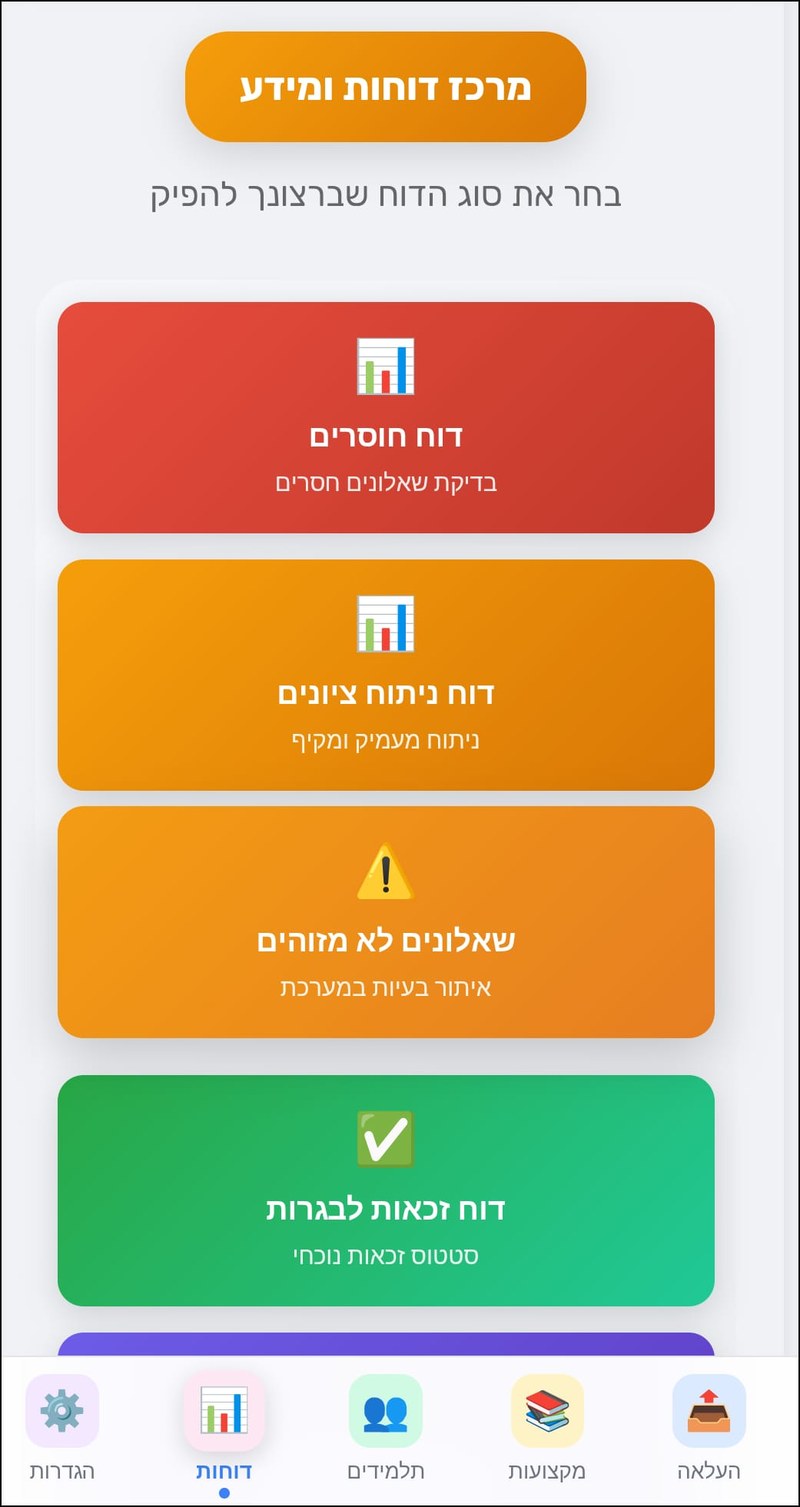
Task: Switch to the הגדרות tab
Action: [62, 1430]
